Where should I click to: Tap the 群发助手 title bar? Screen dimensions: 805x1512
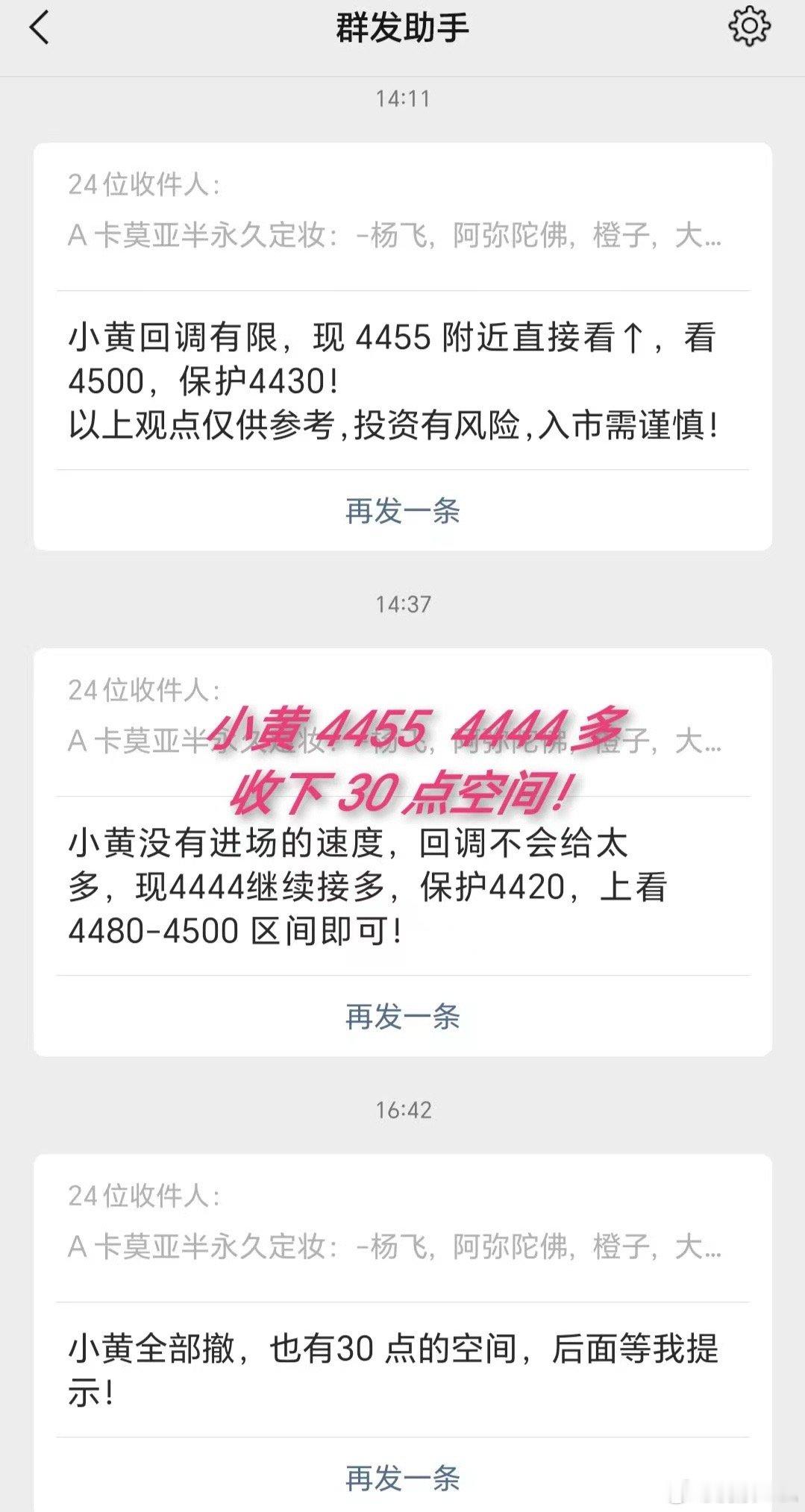point(402,28)
